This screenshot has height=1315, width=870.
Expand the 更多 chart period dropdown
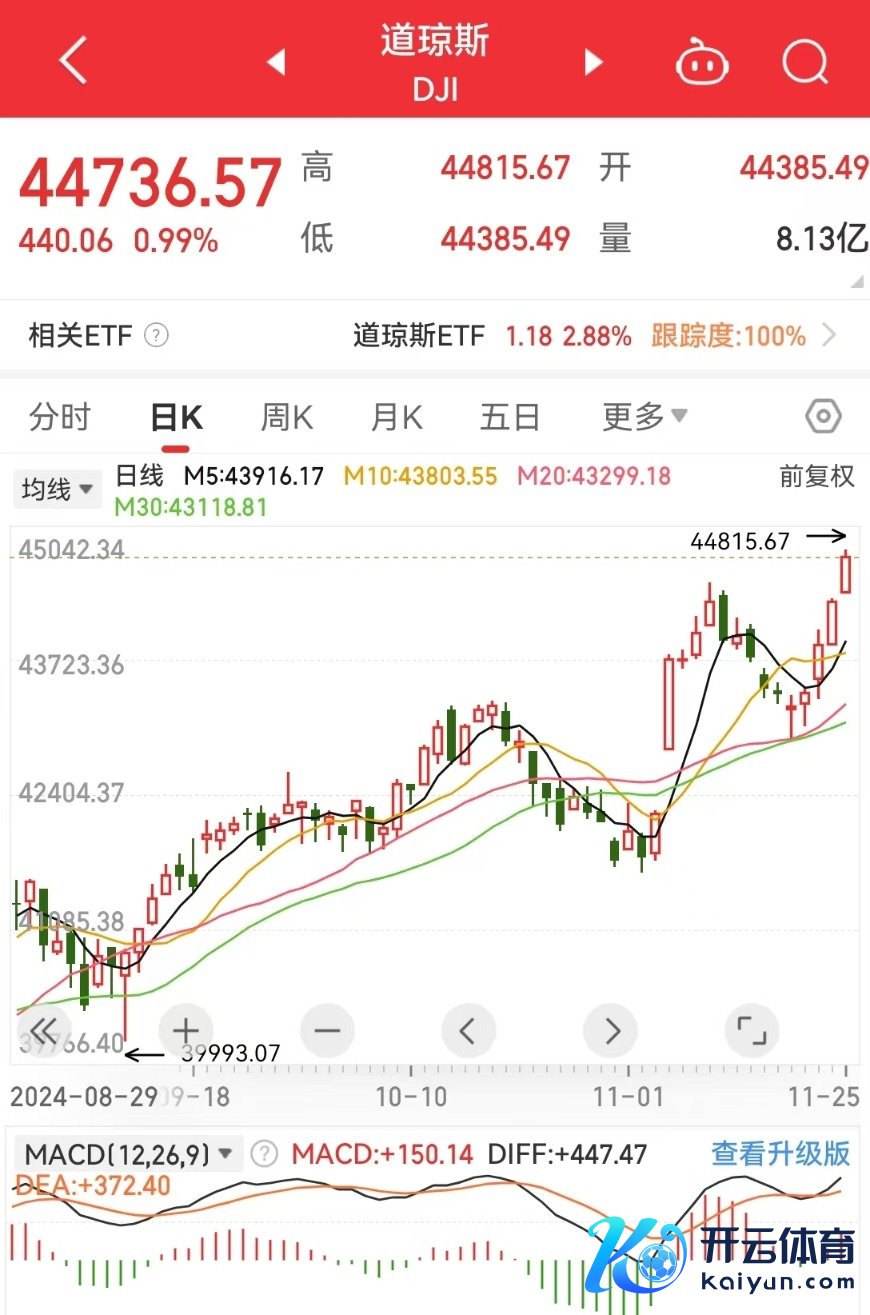644,417
